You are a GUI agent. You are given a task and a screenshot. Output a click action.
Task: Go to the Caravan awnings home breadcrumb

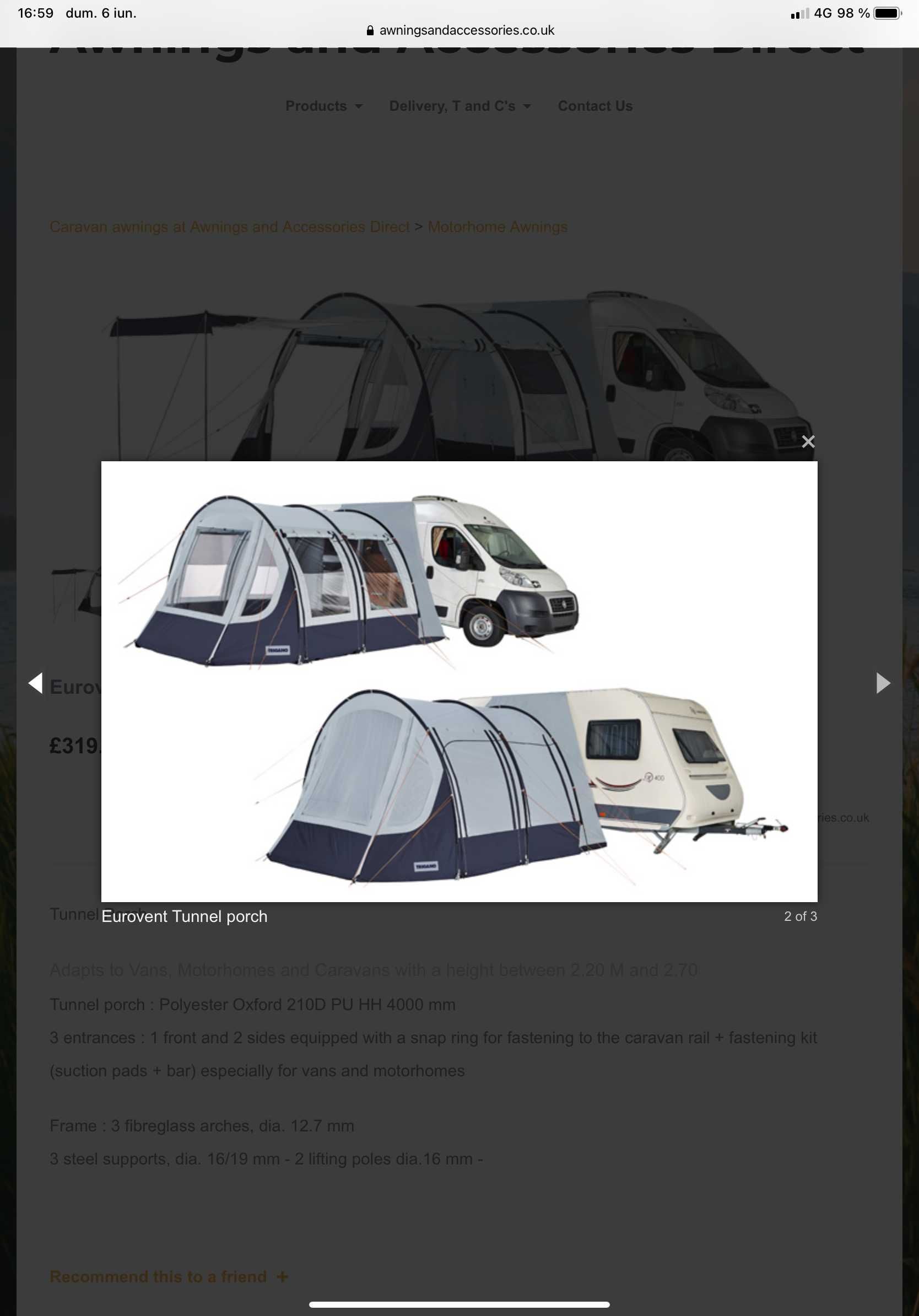(229, 227)
